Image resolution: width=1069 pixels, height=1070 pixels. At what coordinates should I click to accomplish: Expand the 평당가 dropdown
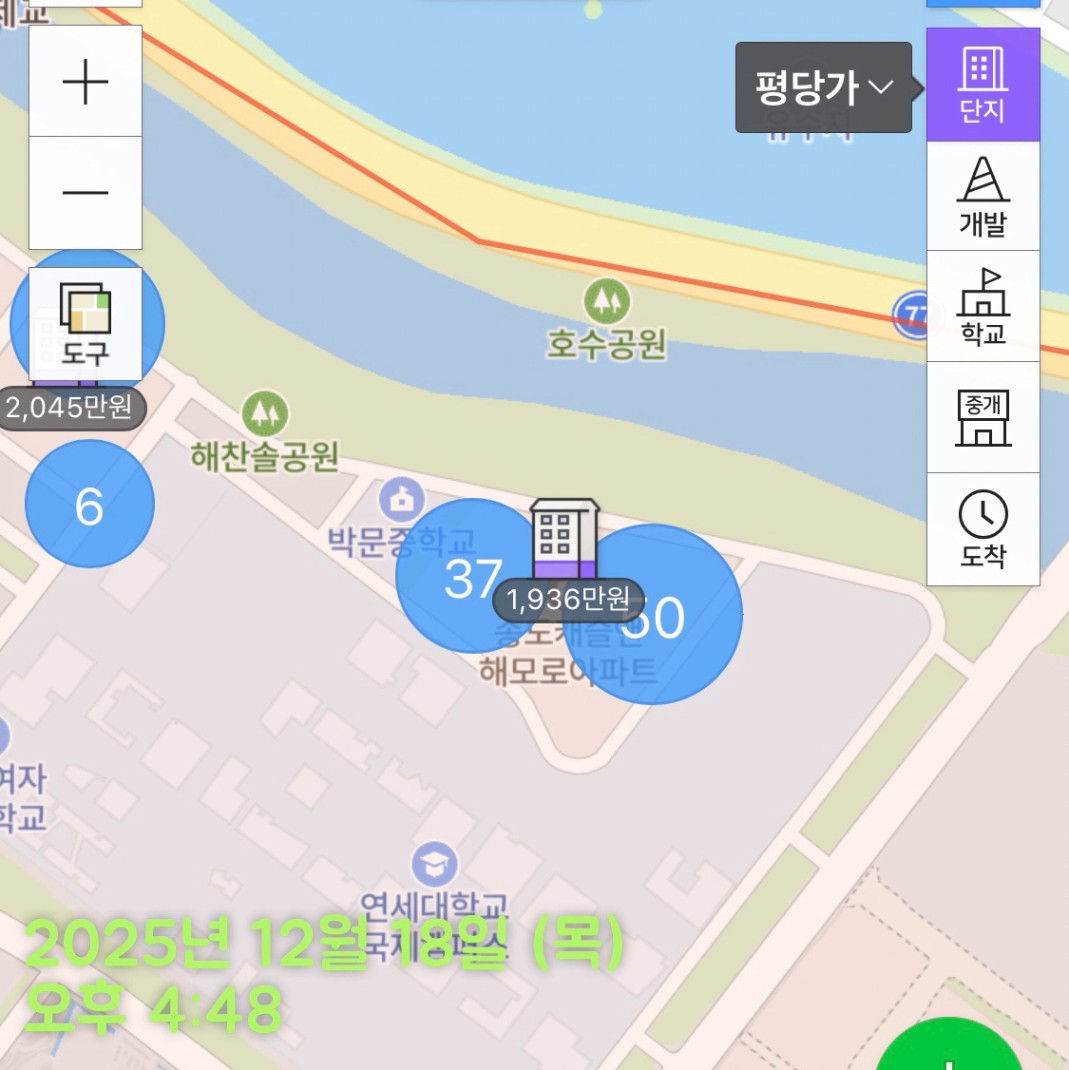tap(823, 88)
